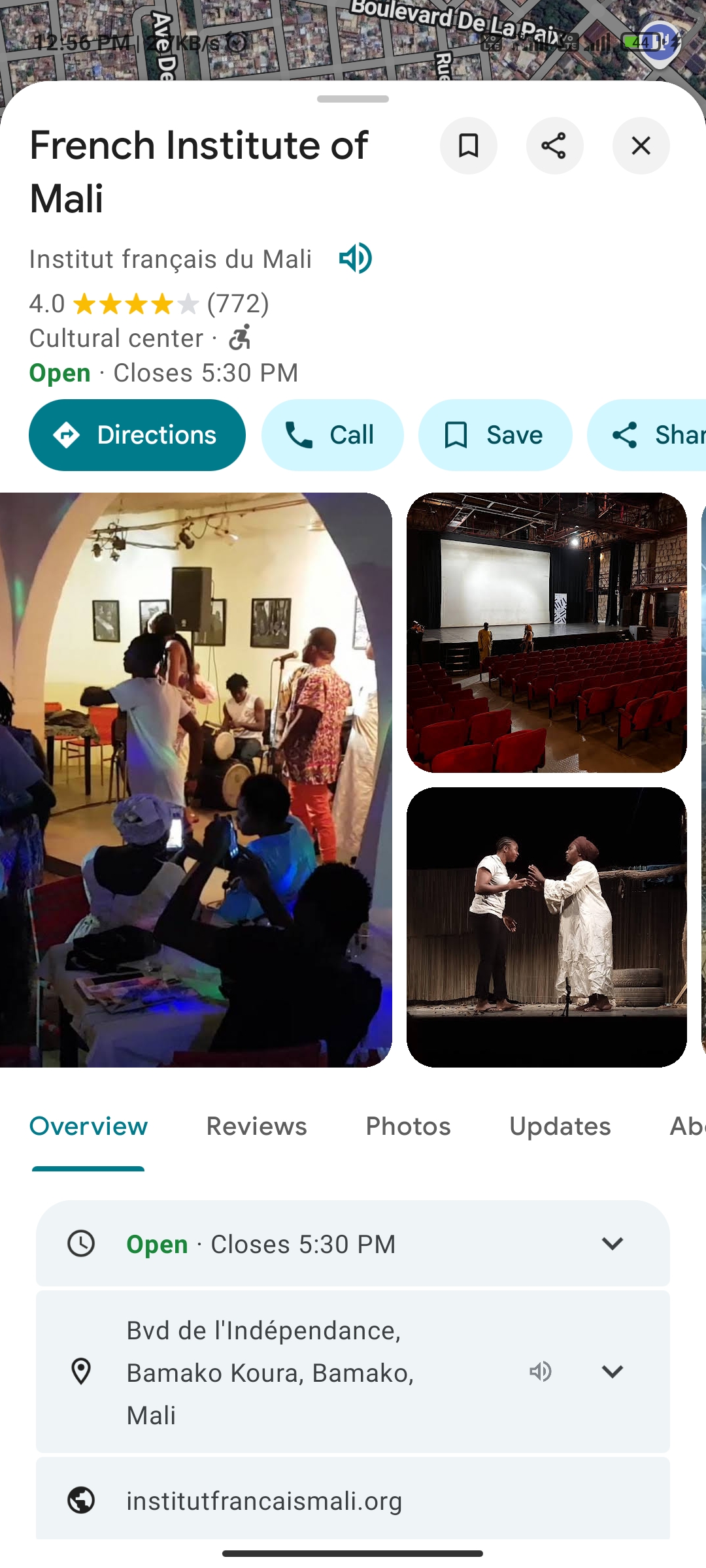706x1568 pixels.
Task: Switch to the Reviews tab
Action: [256, 1126]
